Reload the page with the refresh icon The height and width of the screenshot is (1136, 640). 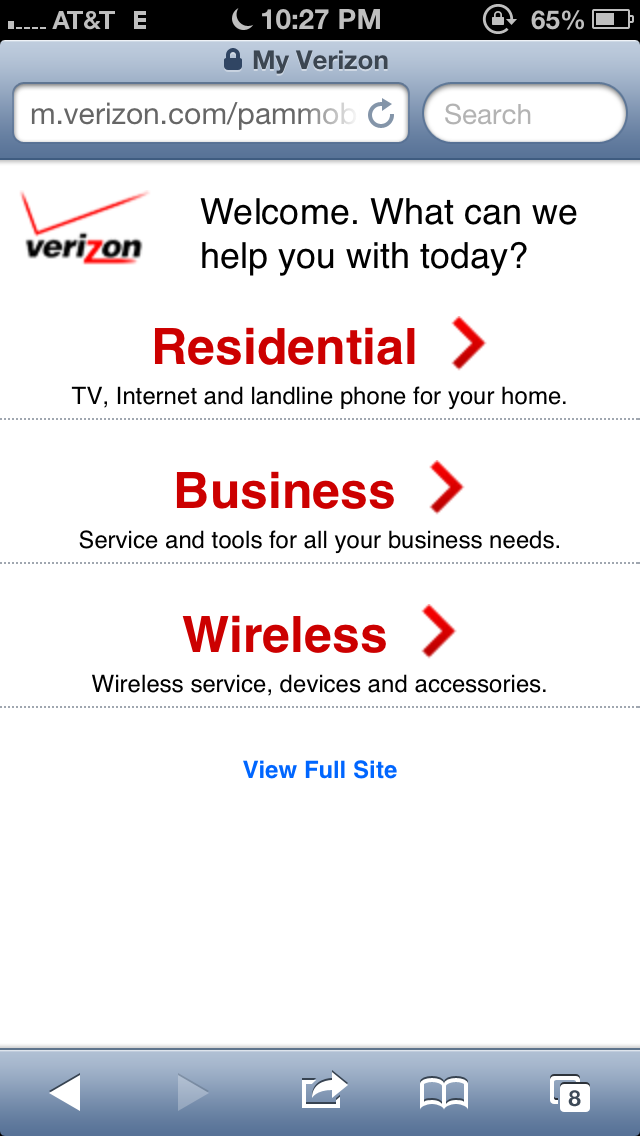381,114
